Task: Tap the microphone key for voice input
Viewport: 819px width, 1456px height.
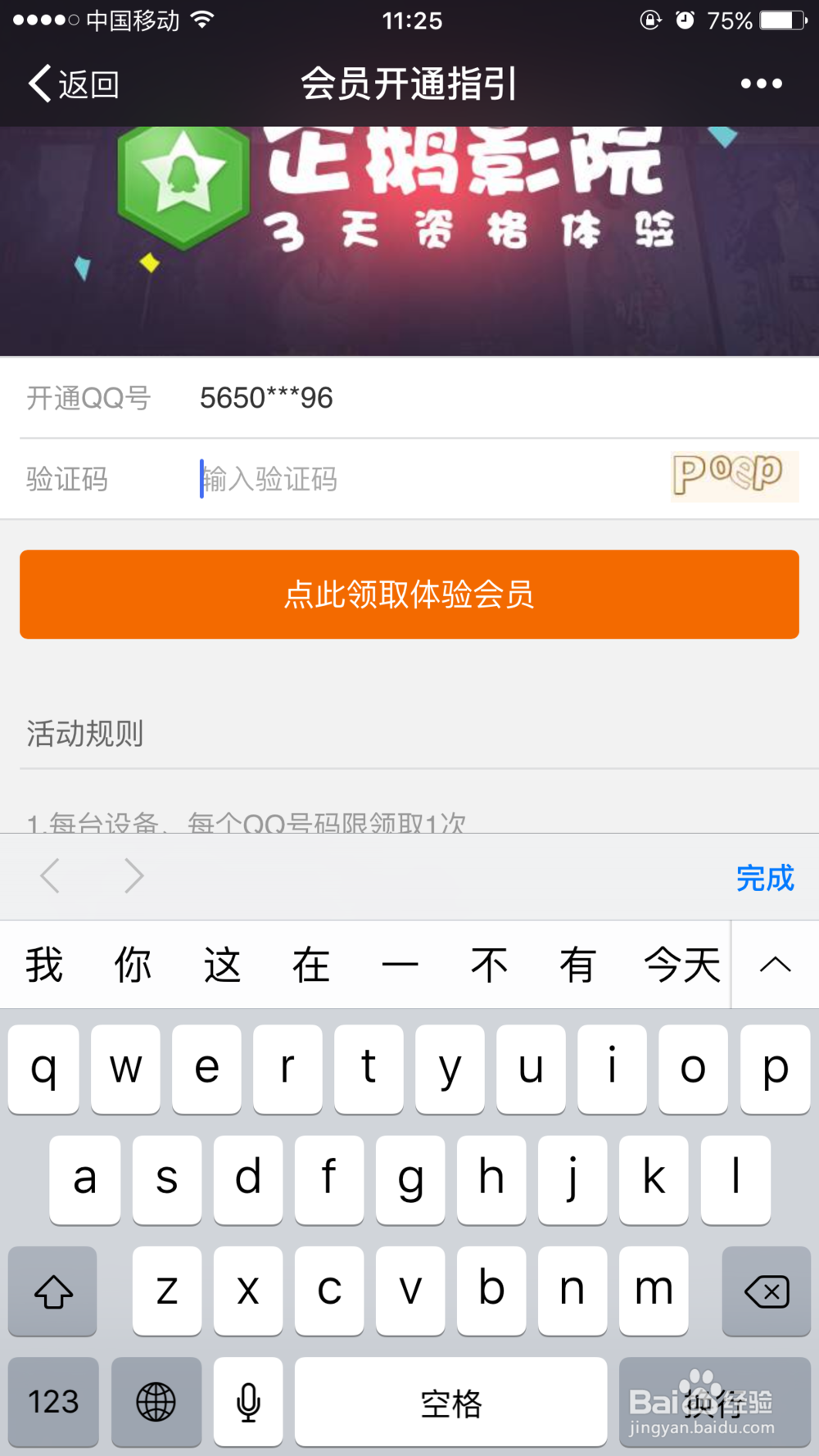Action: pyautogui.click(x=247, y=1402)
